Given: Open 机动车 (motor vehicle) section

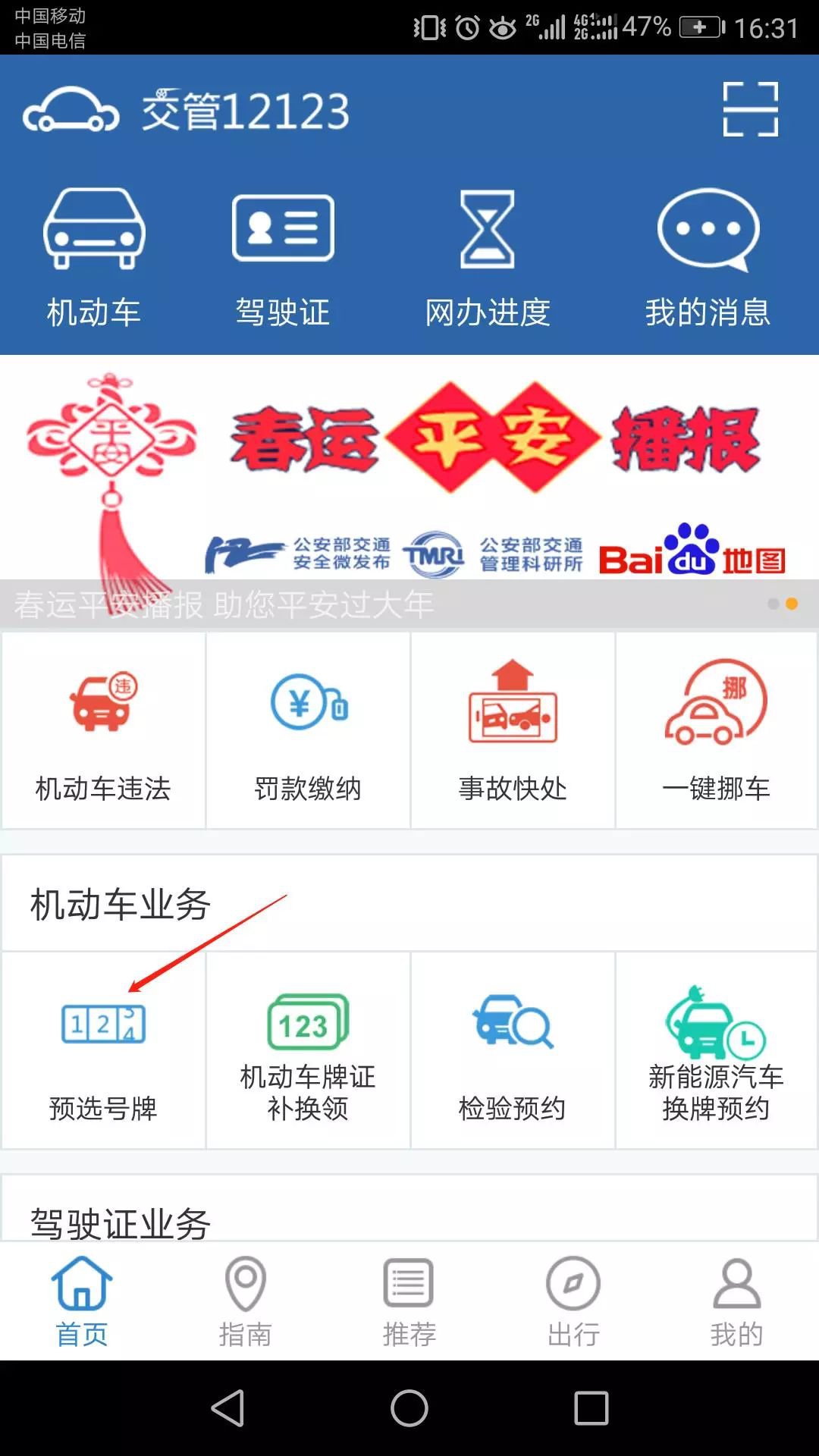Looking at the screenshot, I should pos(94,258).
